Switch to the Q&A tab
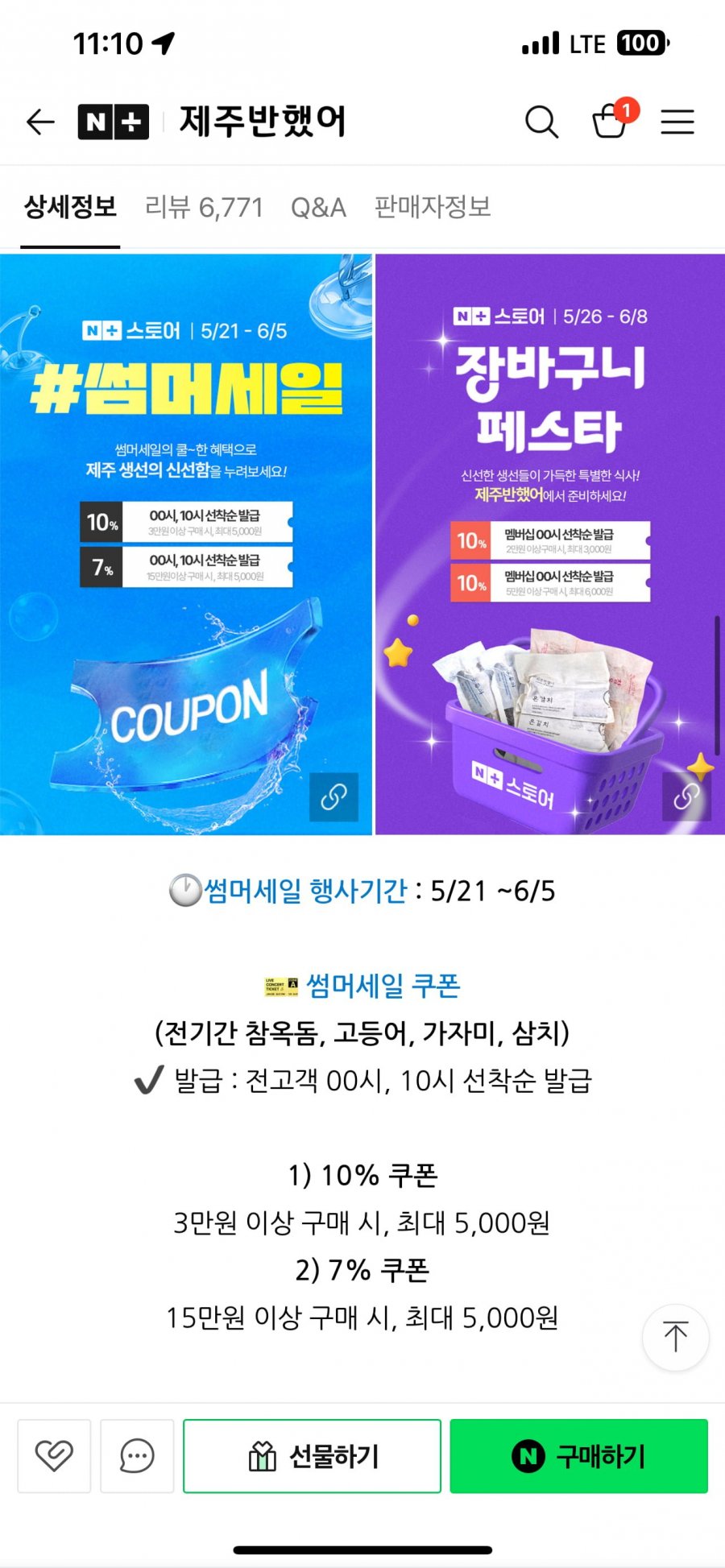 318,208
